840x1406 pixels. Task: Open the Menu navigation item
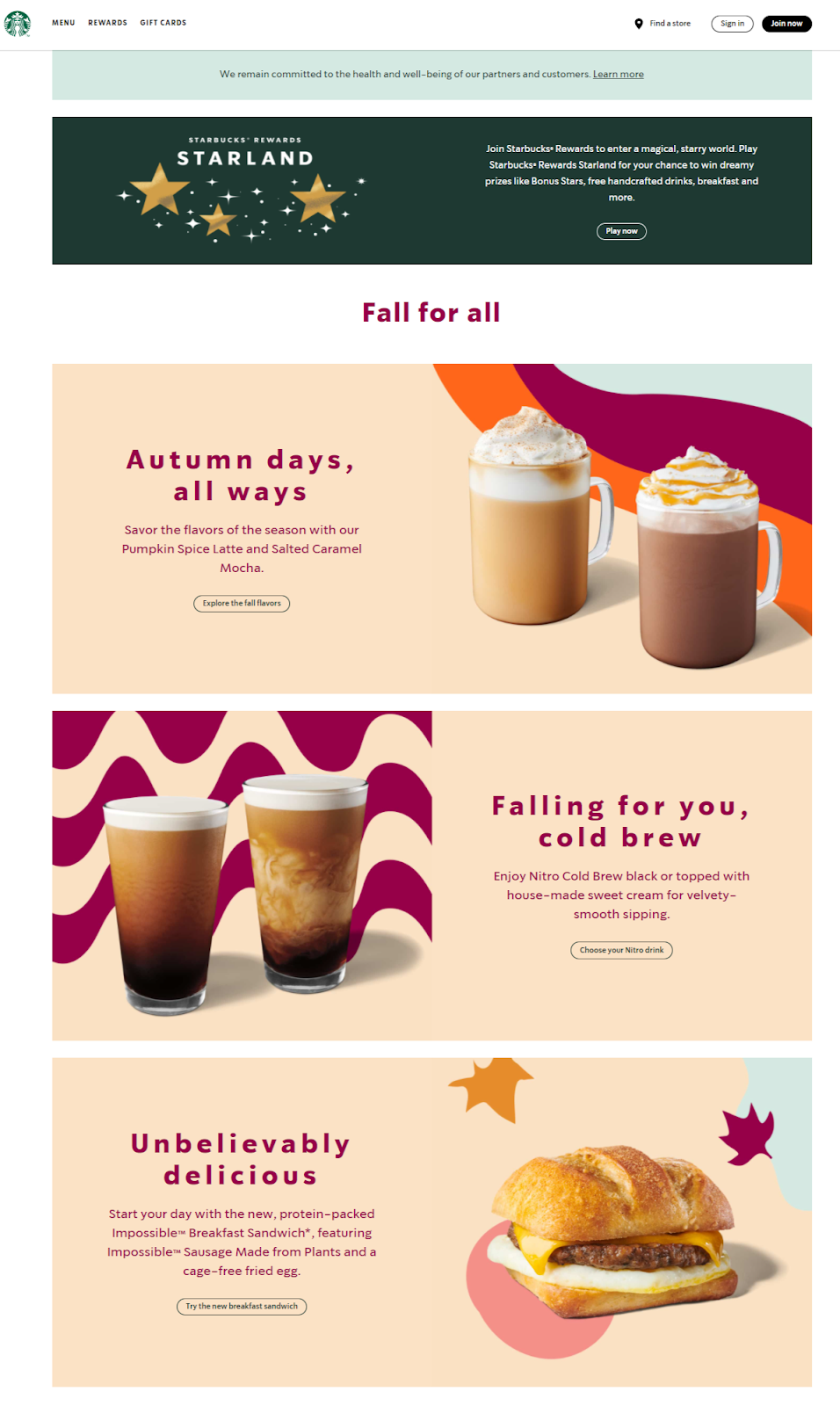pos(63,23)
